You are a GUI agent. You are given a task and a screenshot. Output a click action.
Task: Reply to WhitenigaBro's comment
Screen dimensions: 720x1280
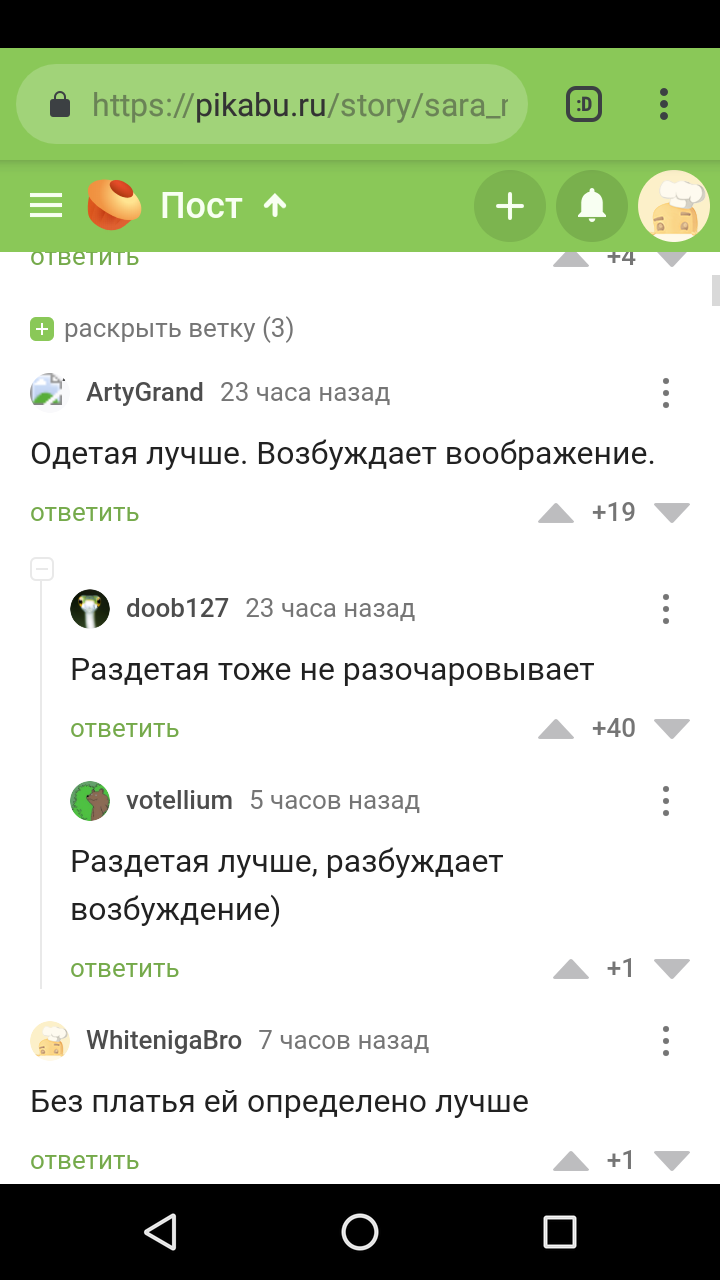[x=85, y=1161]
